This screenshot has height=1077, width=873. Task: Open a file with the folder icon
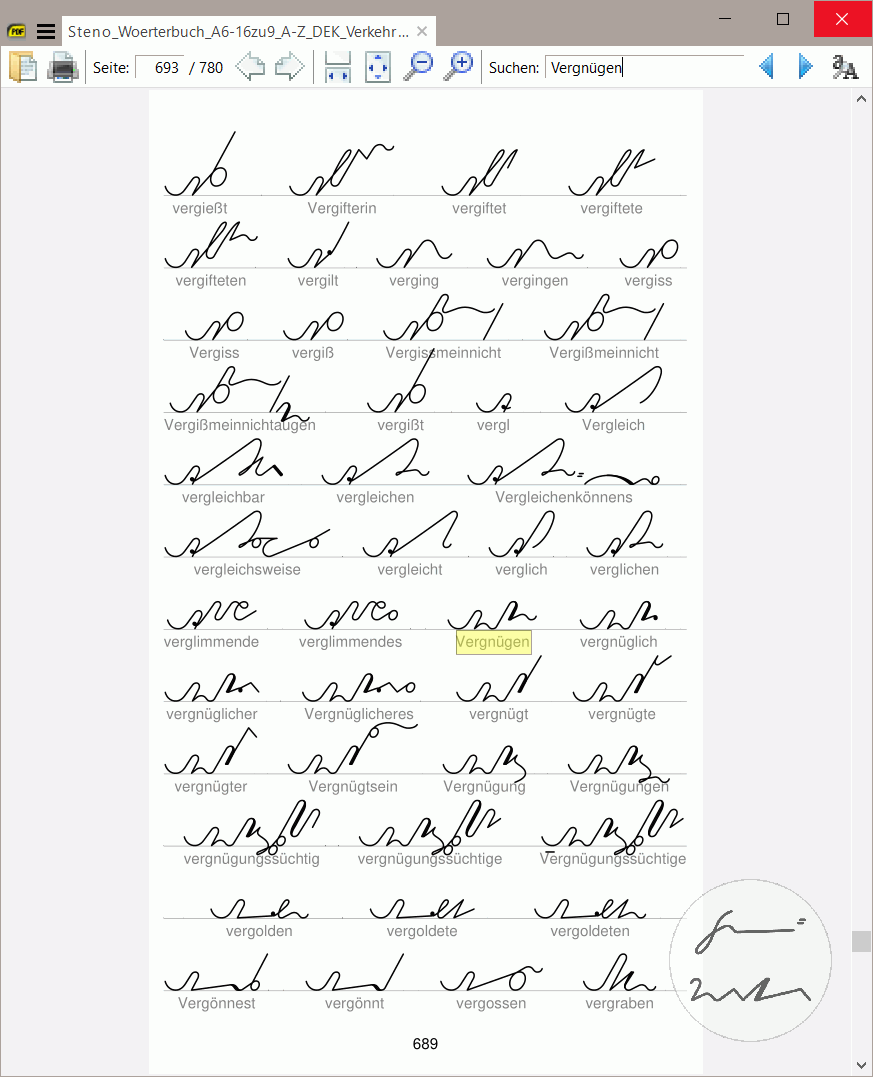click(23, 67)
